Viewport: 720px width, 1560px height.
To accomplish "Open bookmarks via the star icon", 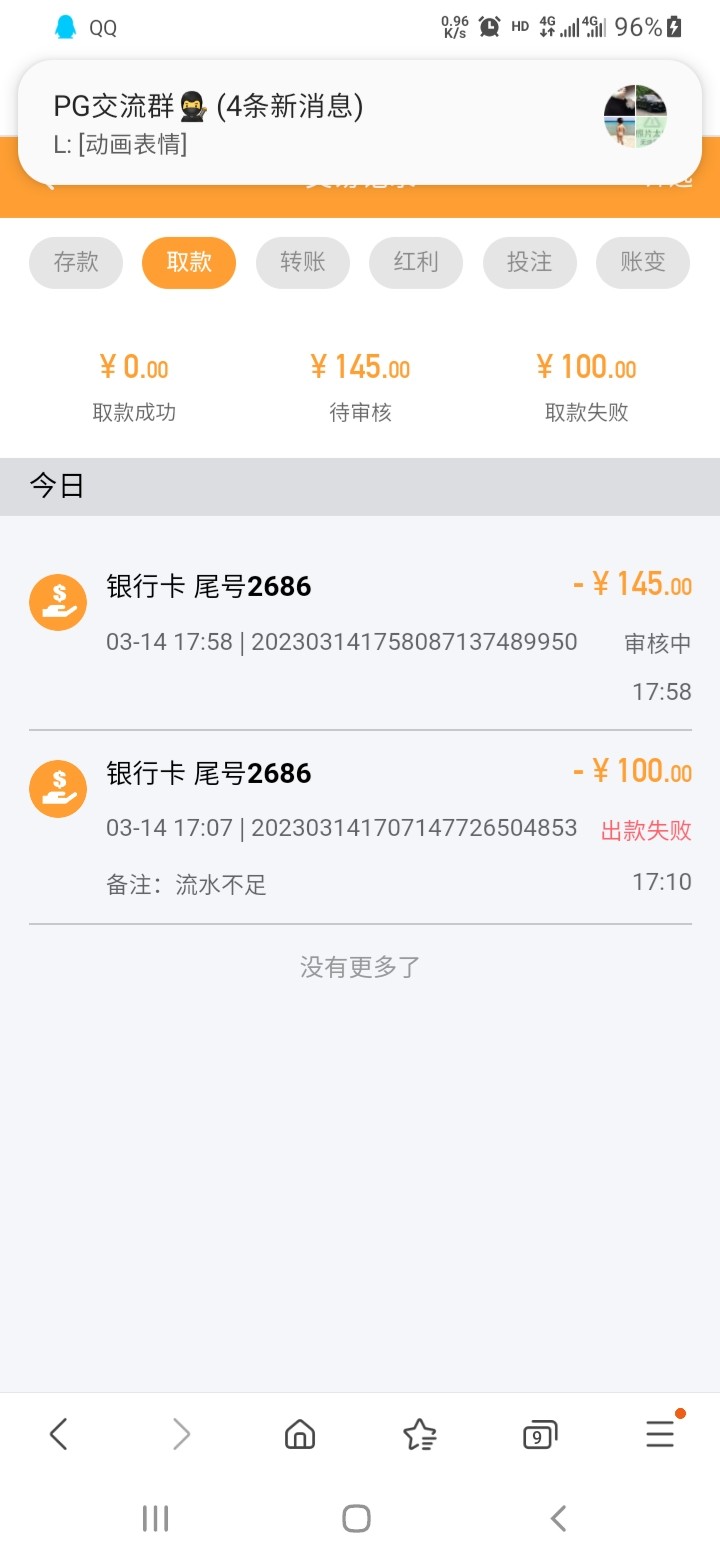I will point(419,1433).
